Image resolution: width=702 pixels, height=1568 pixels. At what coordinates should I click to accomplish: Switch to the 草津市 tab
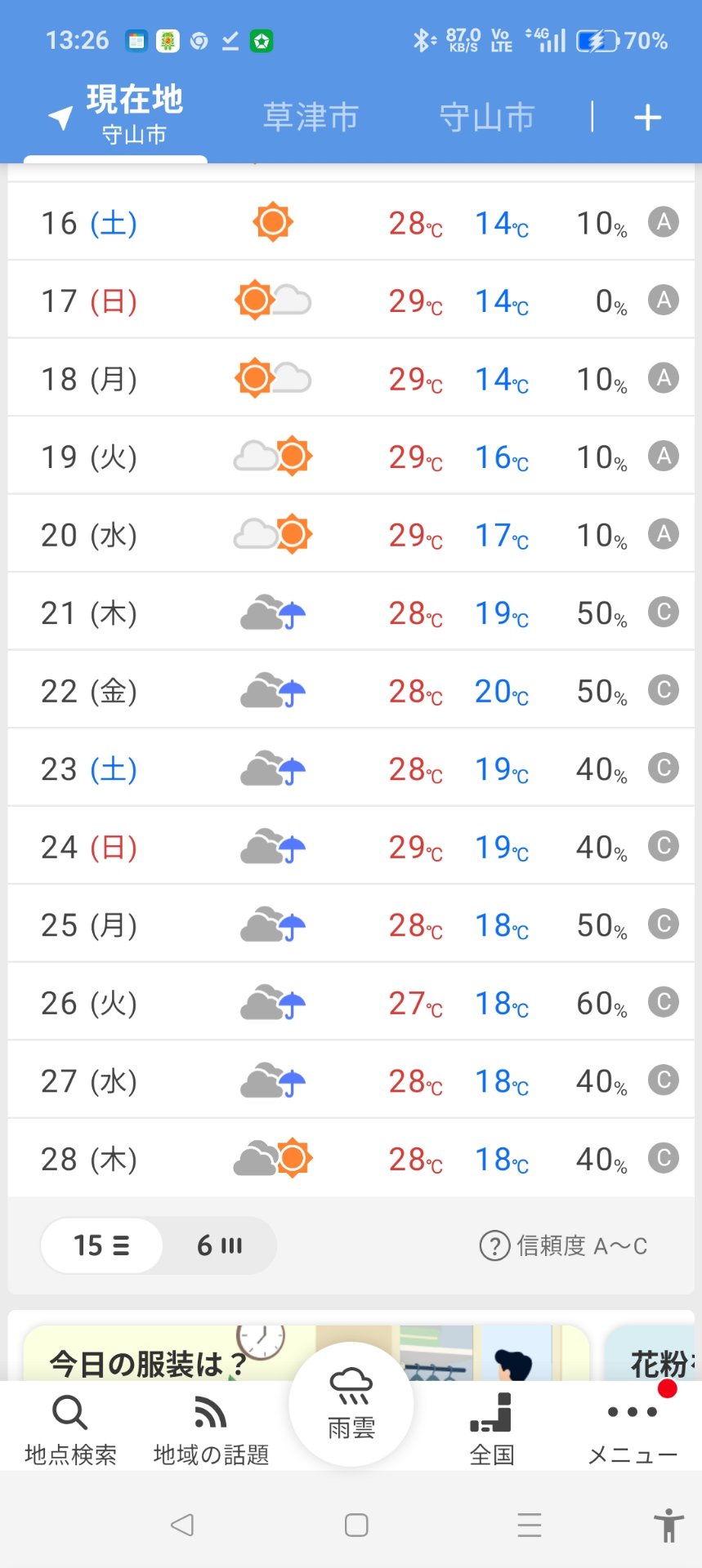311,118
